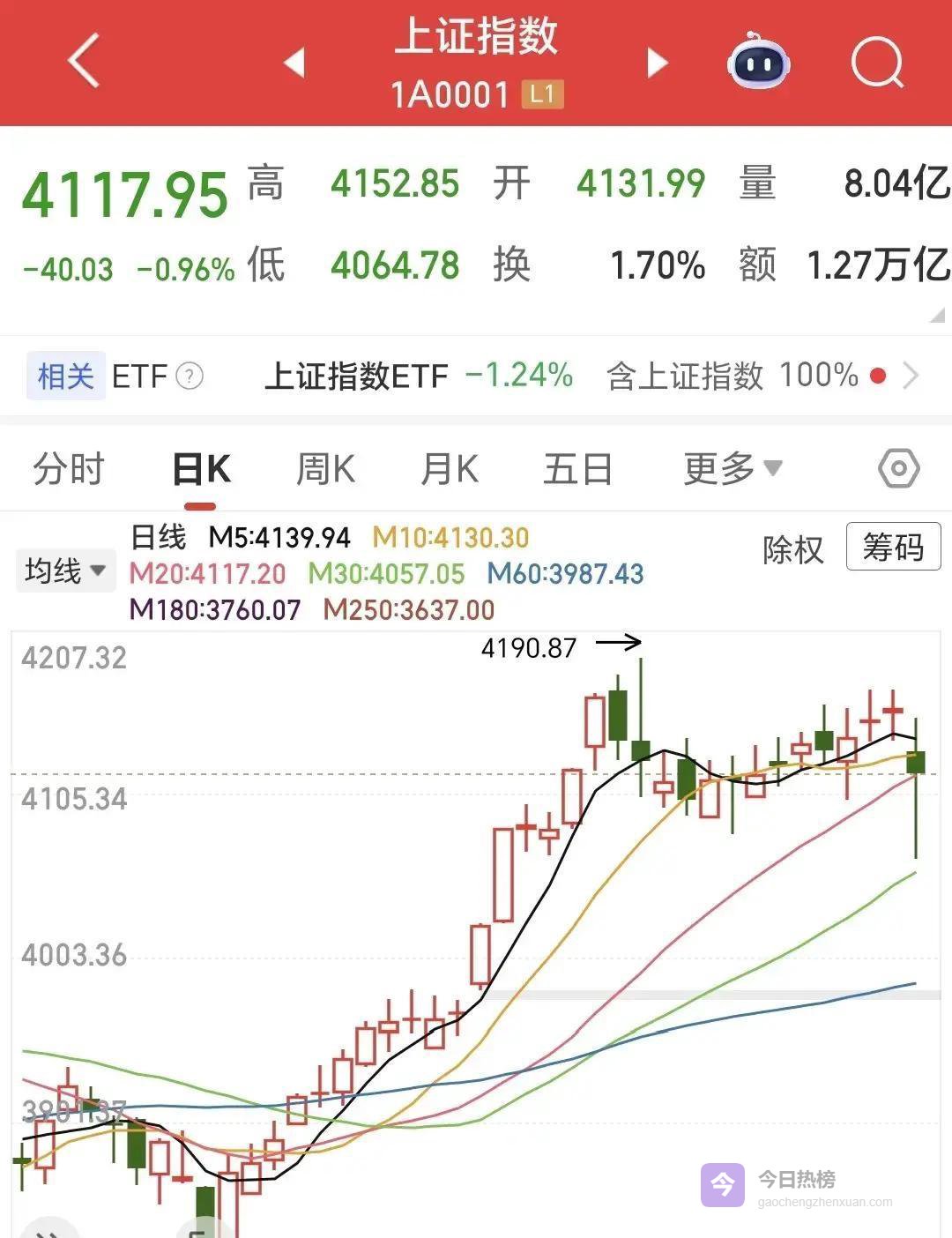Open chart settings hexagon icon

[x=898, y=468]
